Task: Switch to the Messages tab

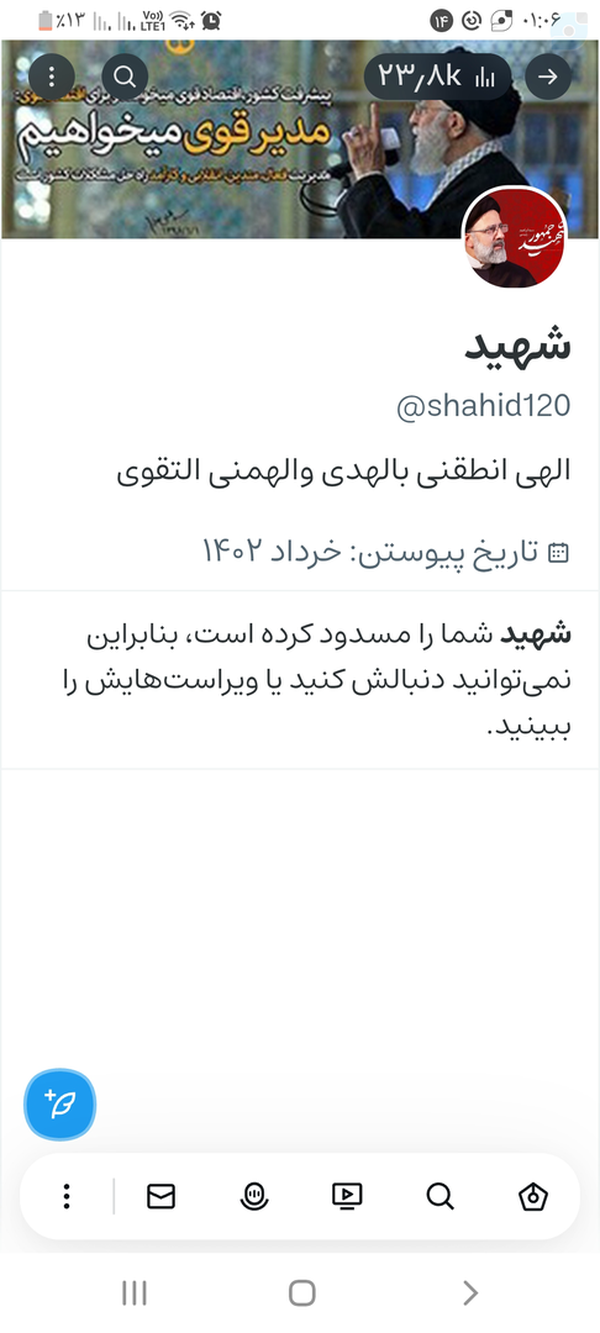Action: click(x=161, y=1196)
